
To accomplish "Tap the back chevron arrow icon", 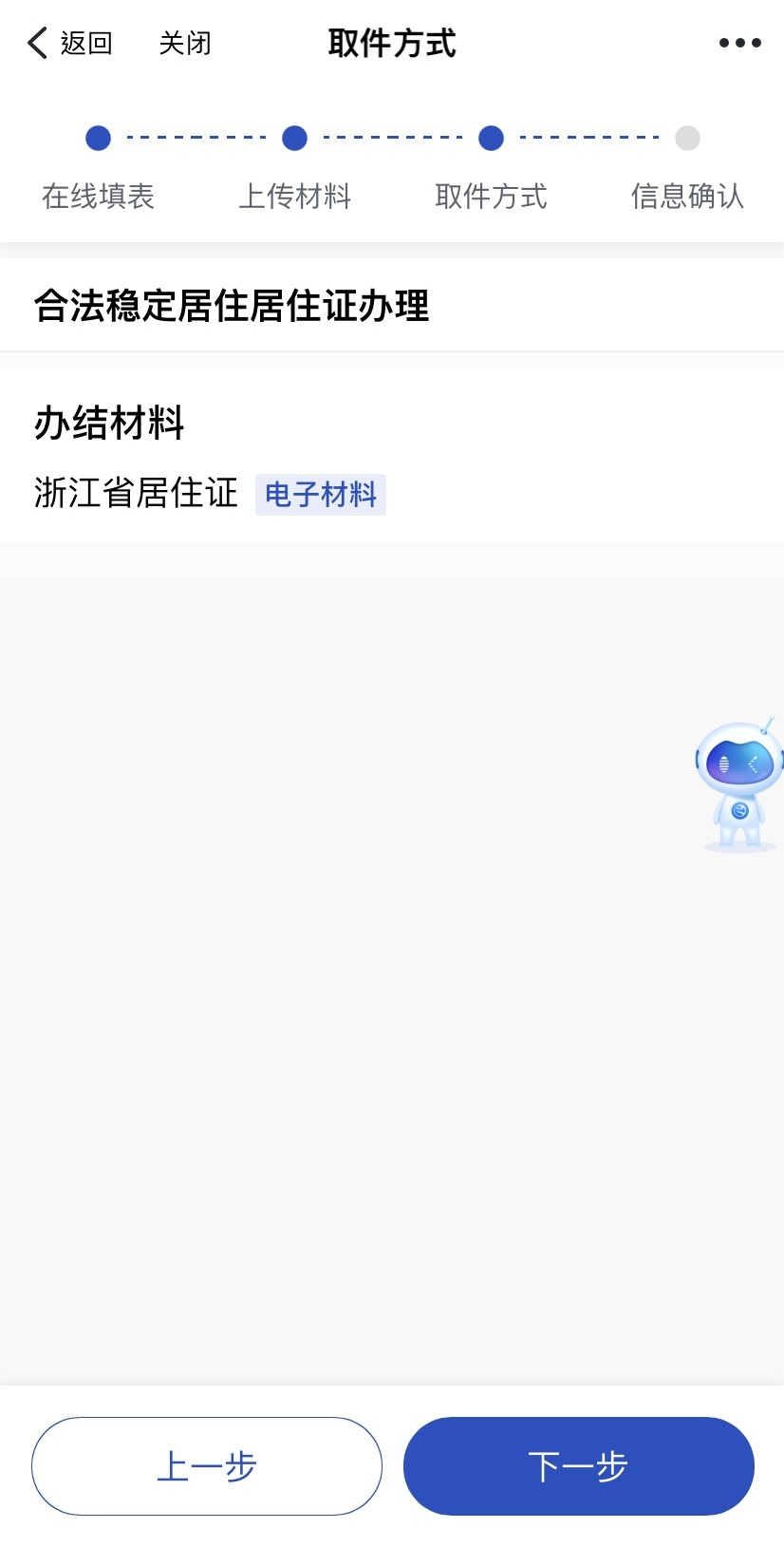I will [x=35, y=42].
